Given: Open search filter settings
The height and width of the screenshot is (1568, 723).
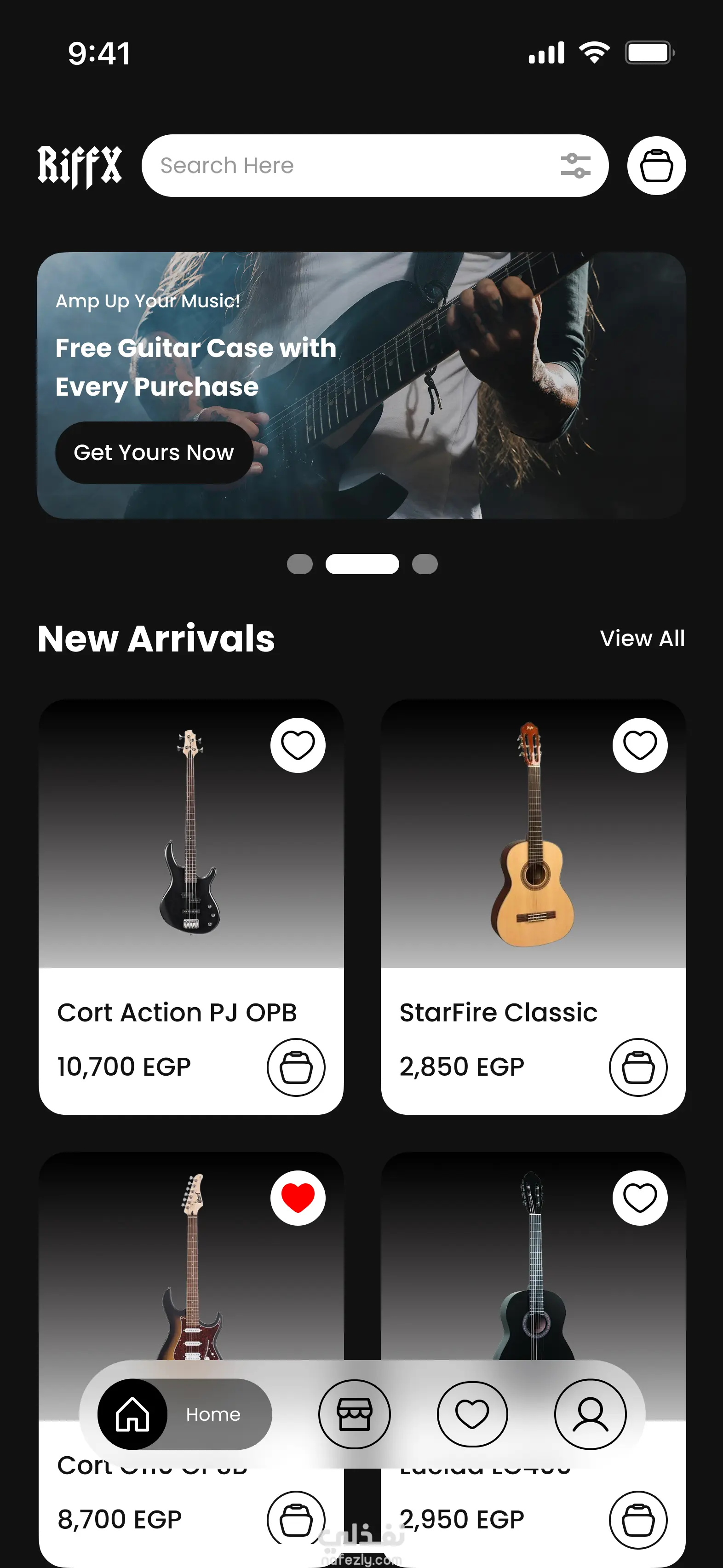Looking at the screenshot, I should coord(575,166).
